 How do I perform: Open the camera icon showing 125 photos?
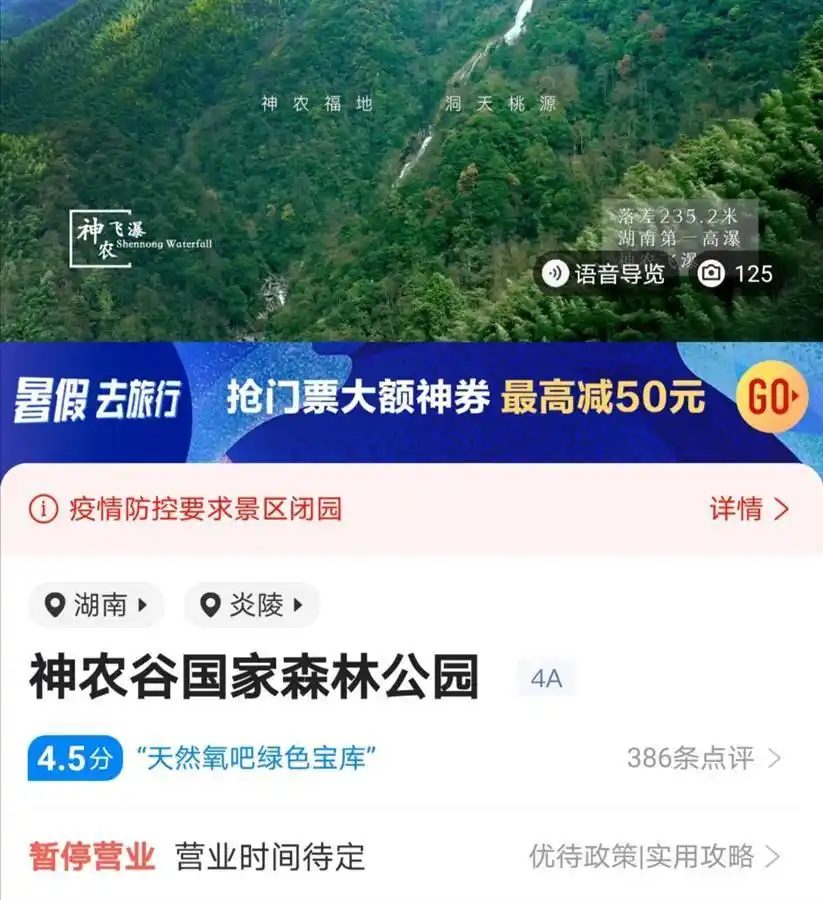point(711,271)
